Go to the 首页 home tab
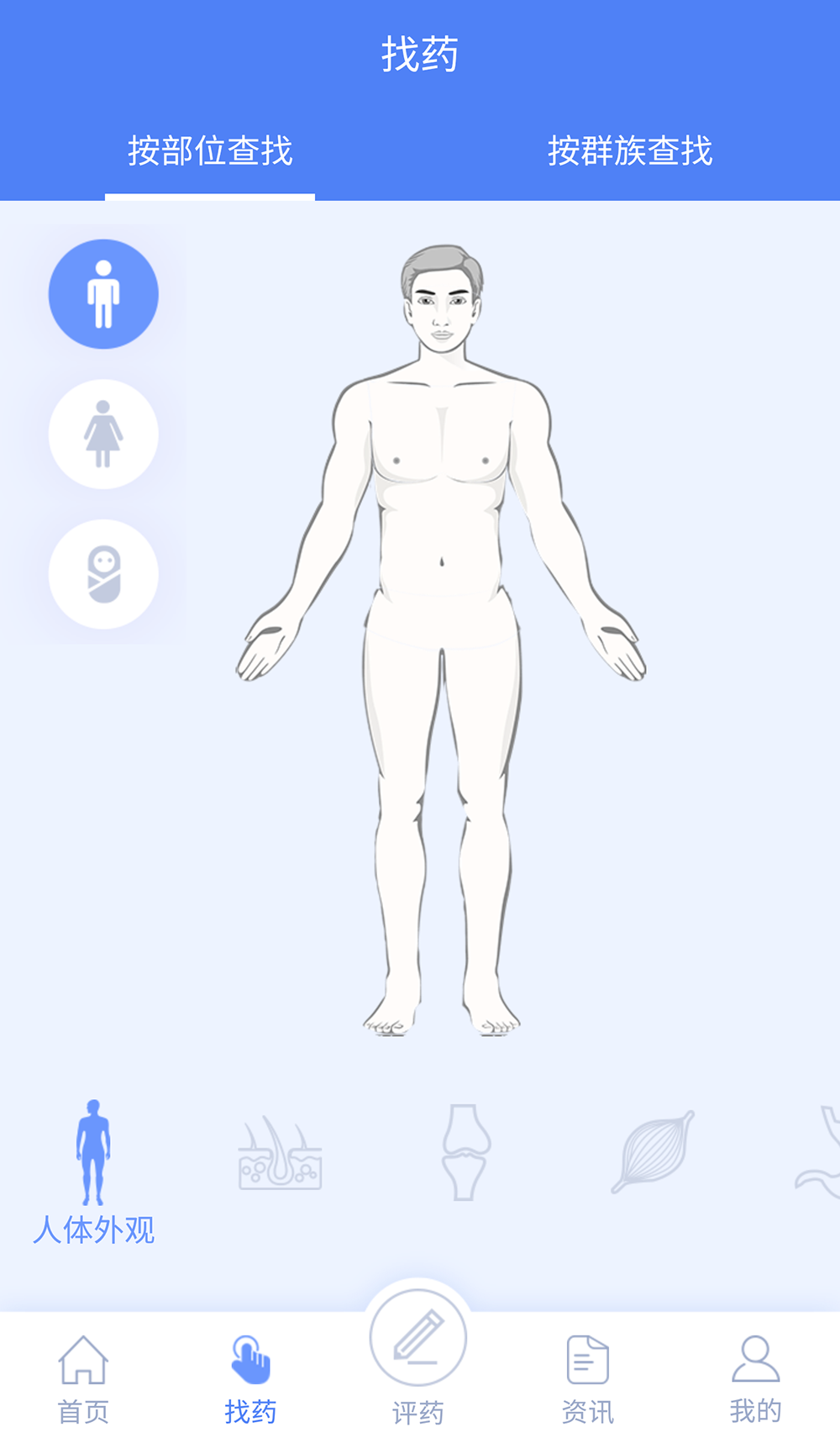 tap(83, 1378)
